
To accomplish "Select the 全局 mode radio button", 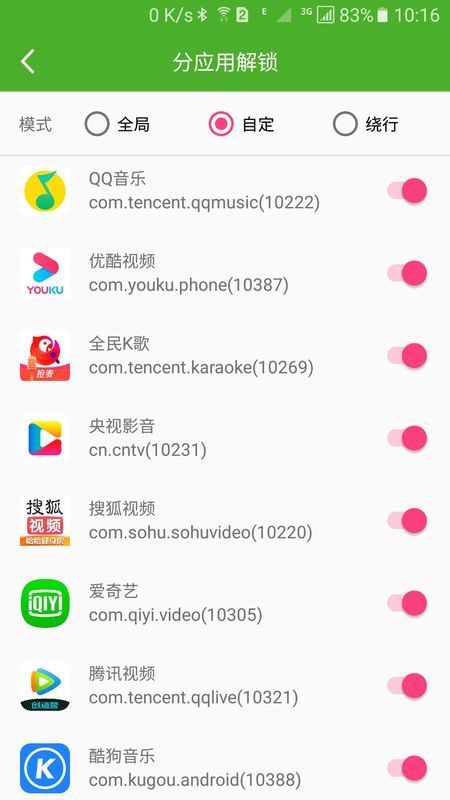I will pyautogui.click(x=97, y=124).
